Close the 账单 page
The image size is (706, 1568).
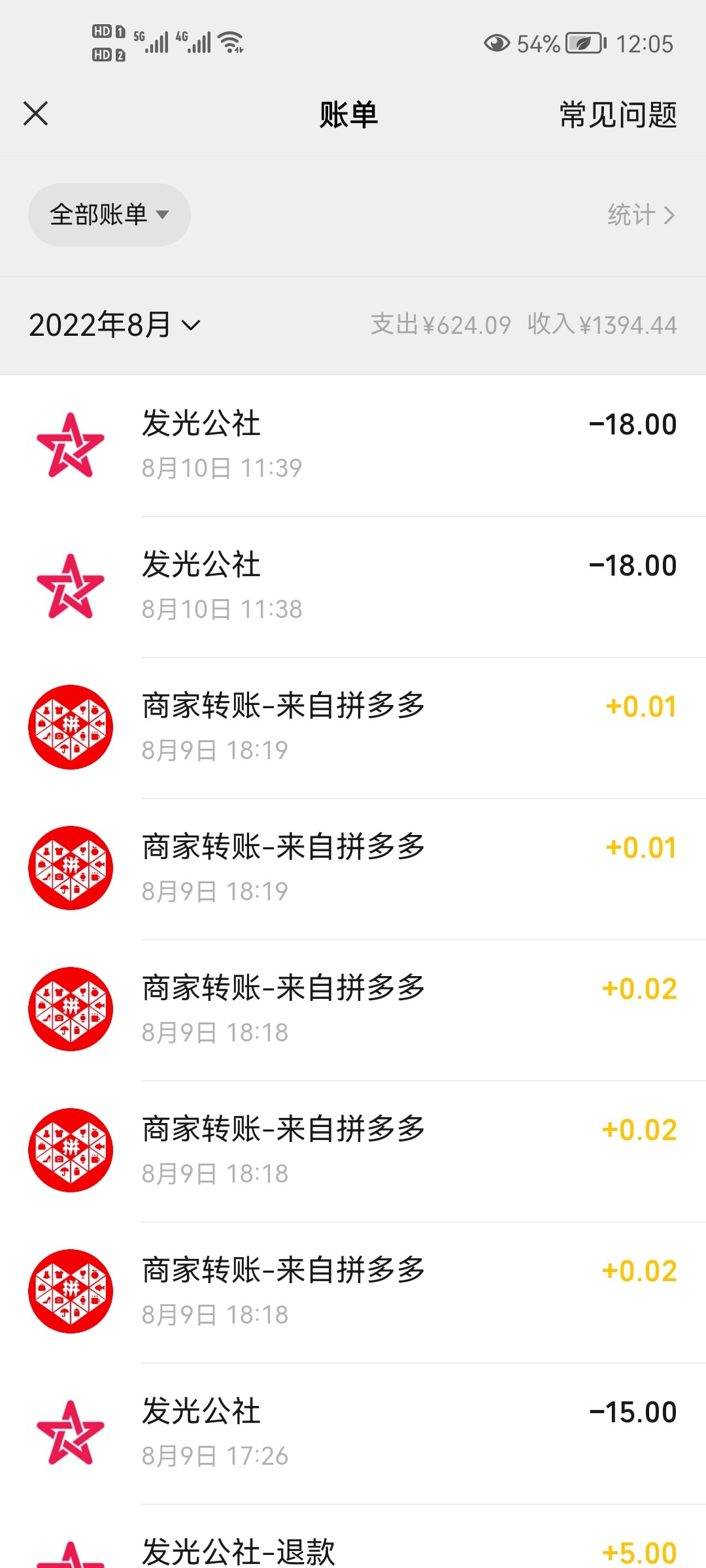coord(36,114)
